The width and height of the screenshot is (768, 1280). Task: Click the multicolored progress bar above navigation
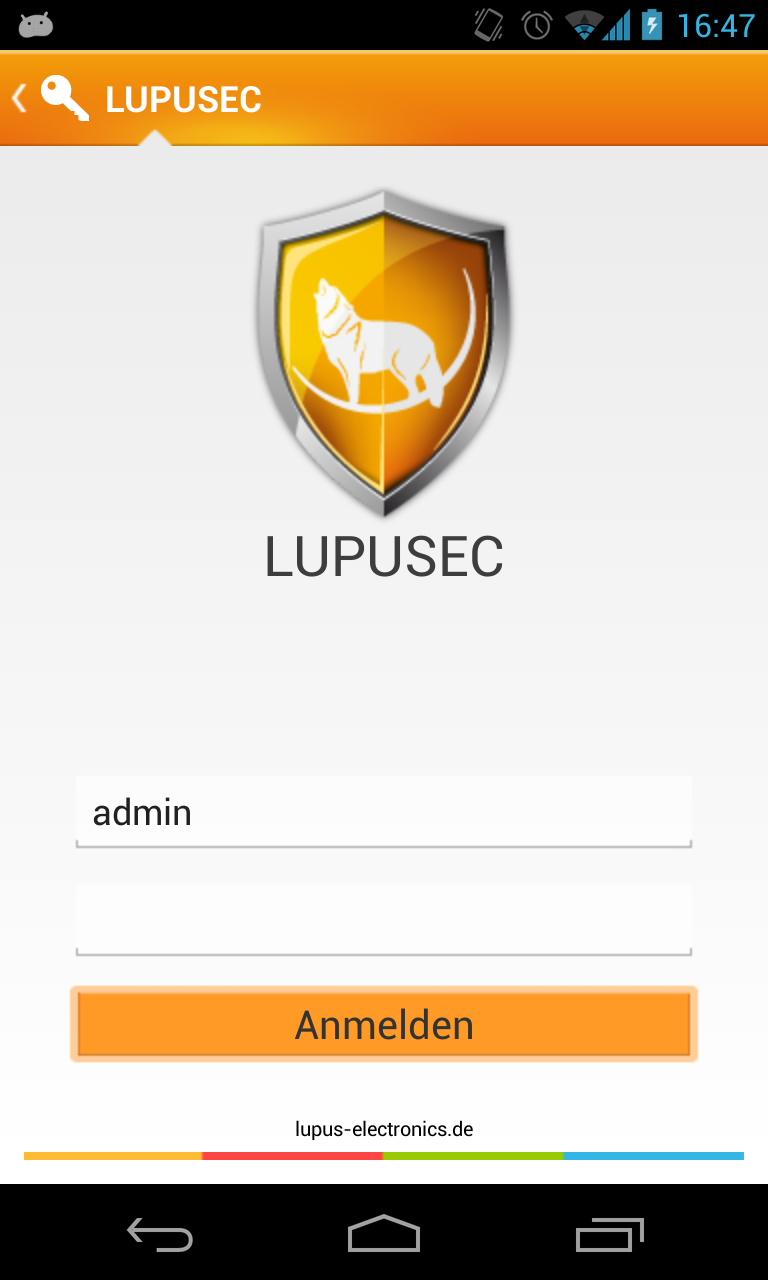[x=383, y=1156]
